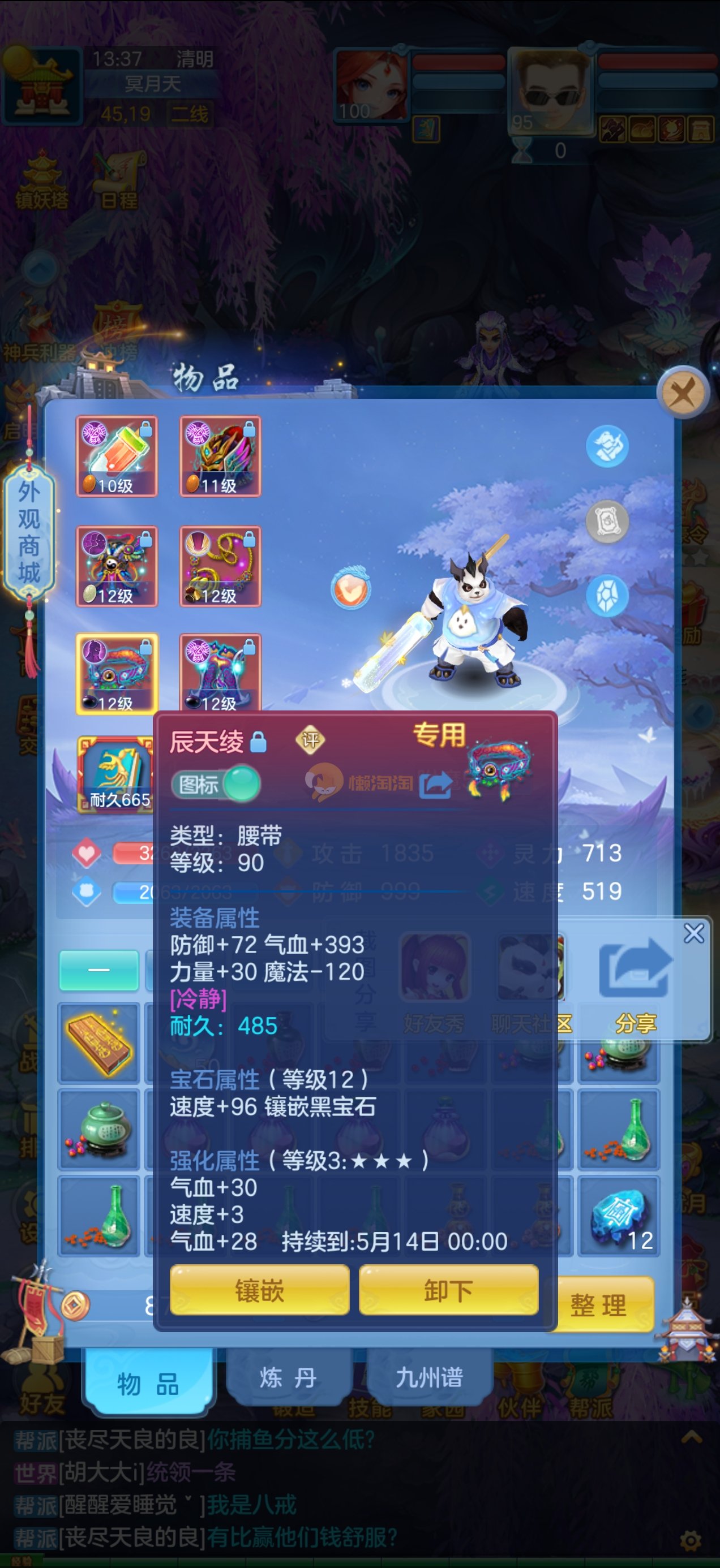
Task: Dismiss the share panel with the X
Action: point(694,933)
